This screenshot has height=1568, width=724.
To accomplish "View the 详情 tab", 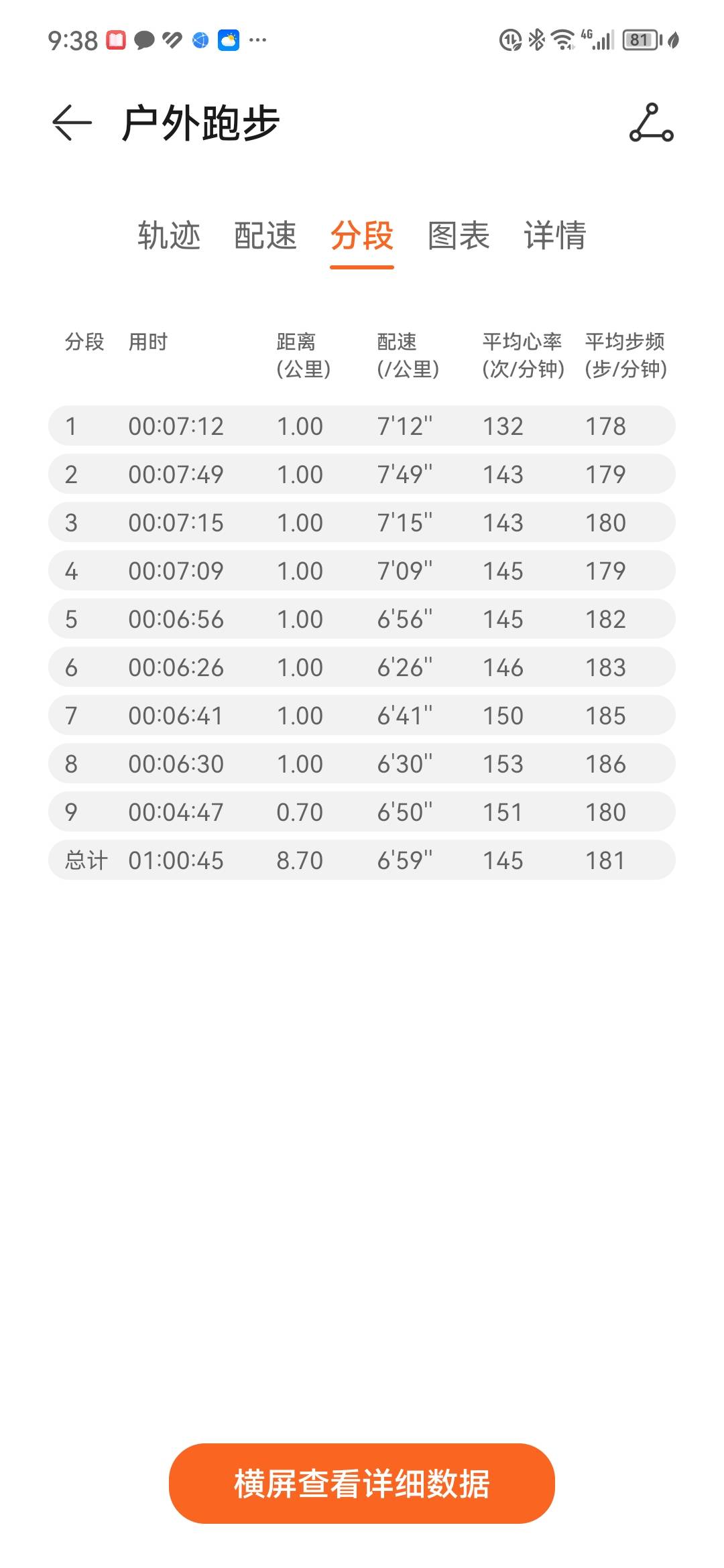I will coord(555,236).
